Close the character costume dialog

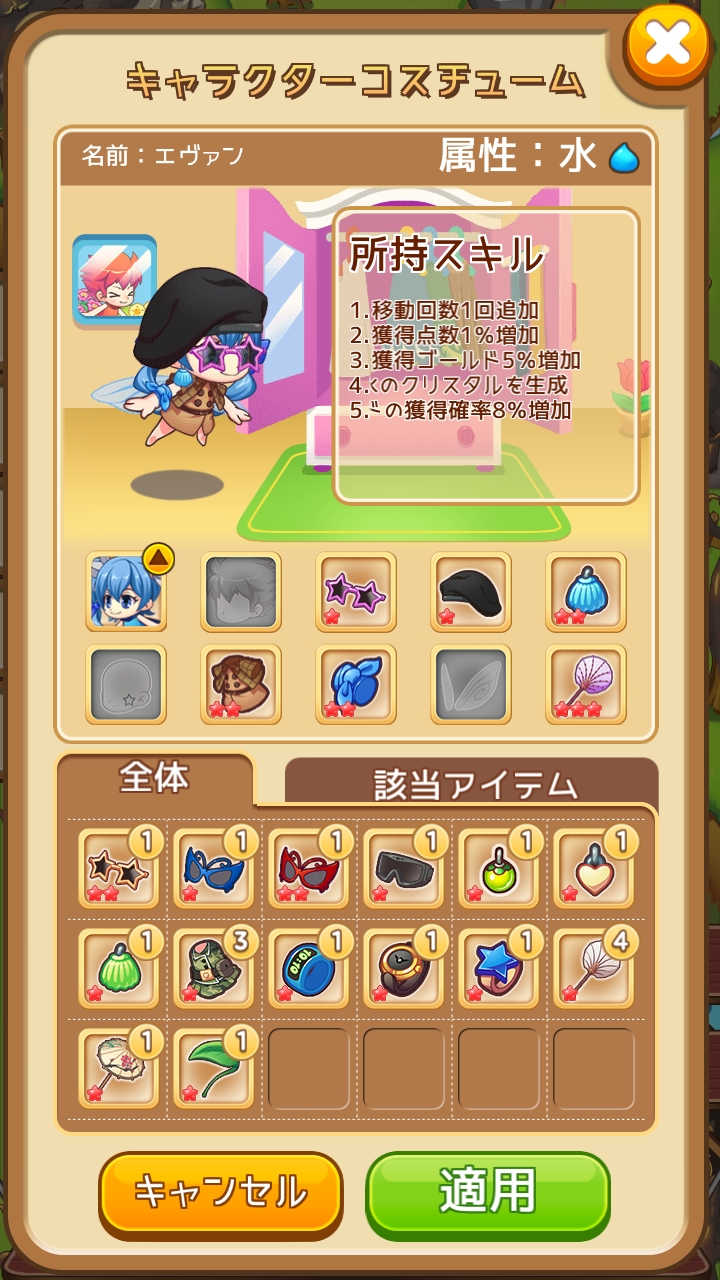click(x=669, y=45)
